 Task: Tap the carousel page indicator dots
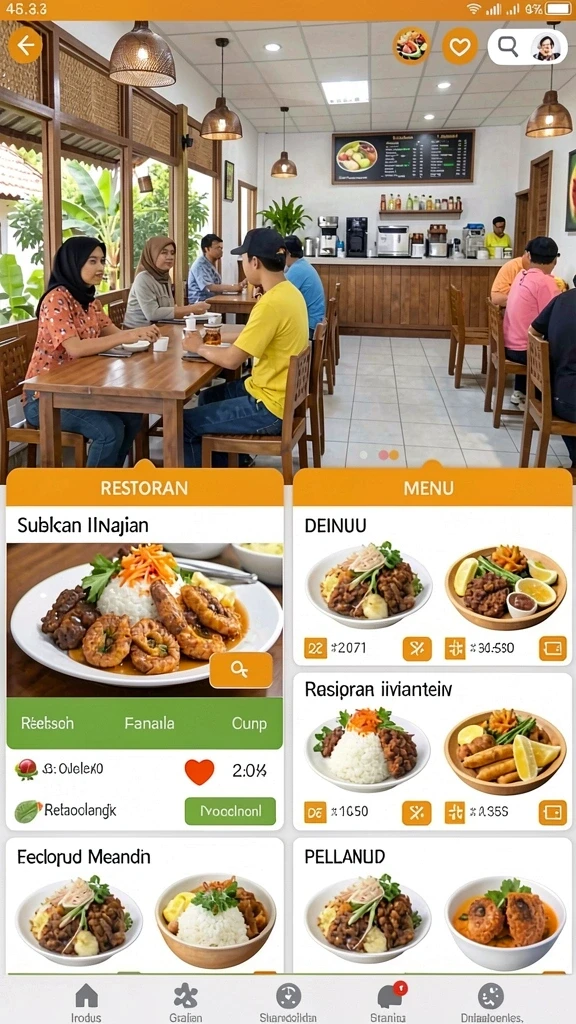click(381, 455)
